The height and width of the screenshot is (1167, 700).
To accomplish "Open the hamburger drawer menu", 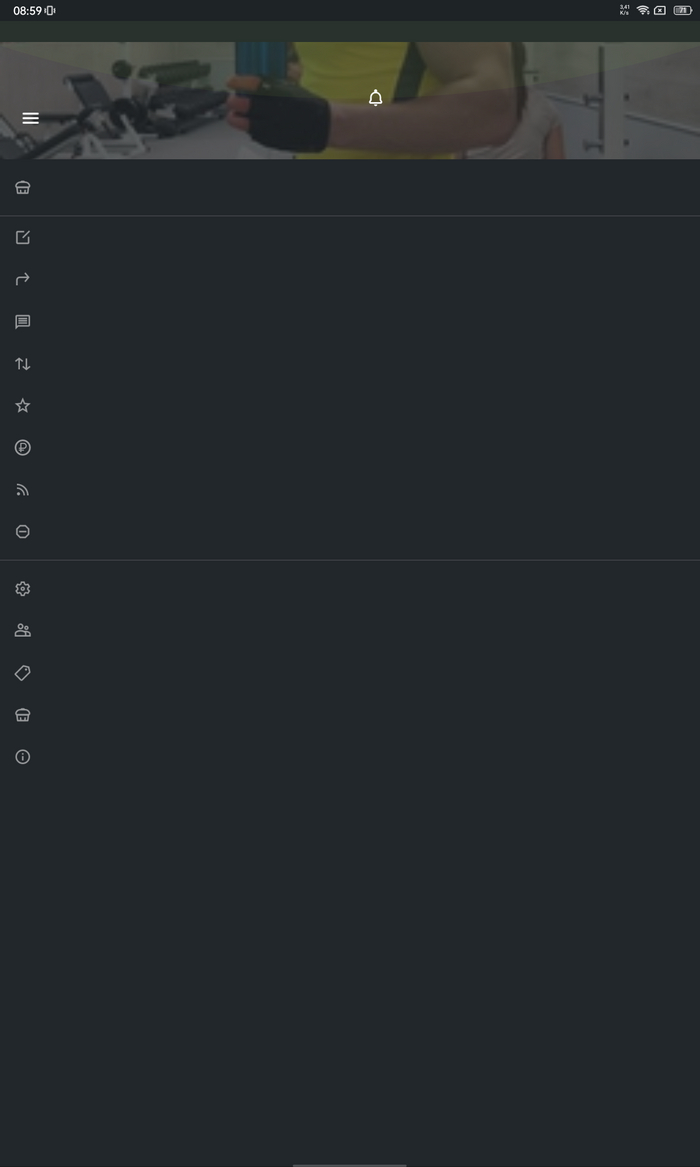I will point(30,118).
